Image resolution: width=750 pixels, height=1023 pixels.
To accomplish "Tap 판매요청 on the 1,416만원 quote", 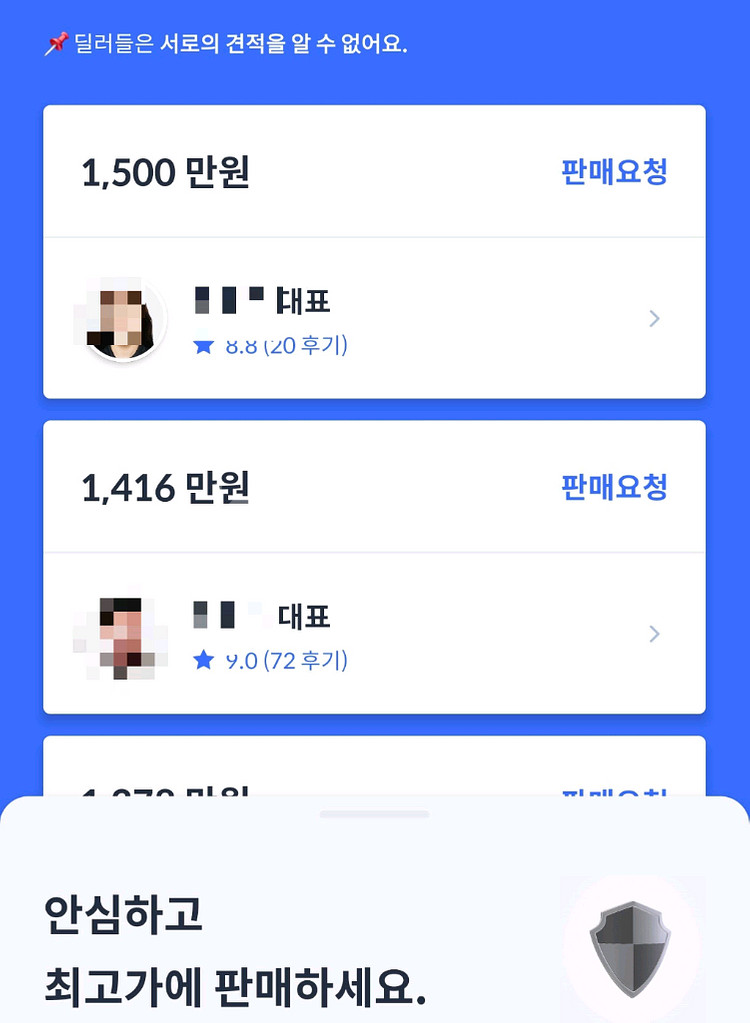I will 613,487.
